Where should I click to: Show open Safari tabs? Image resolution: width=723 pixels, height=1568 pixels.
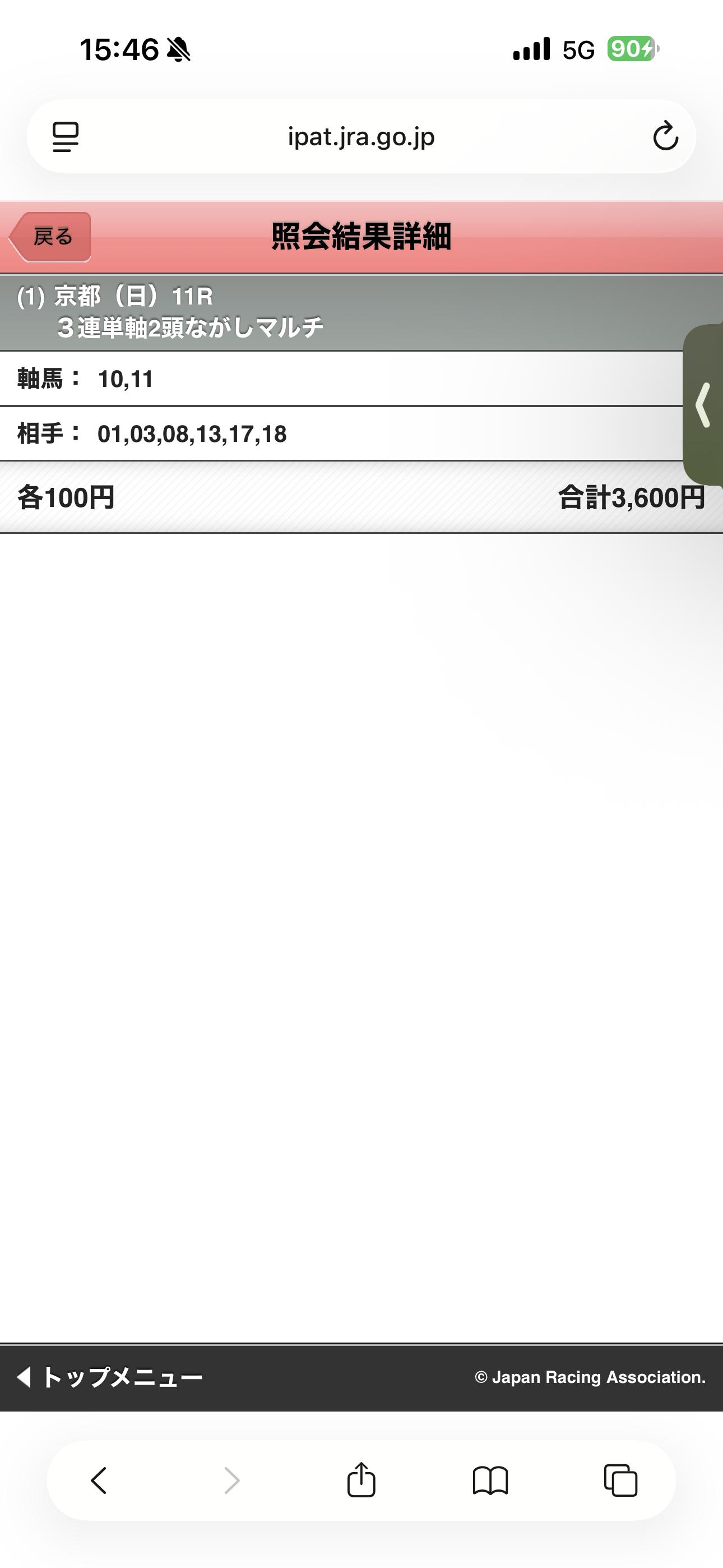(620, 1481)
